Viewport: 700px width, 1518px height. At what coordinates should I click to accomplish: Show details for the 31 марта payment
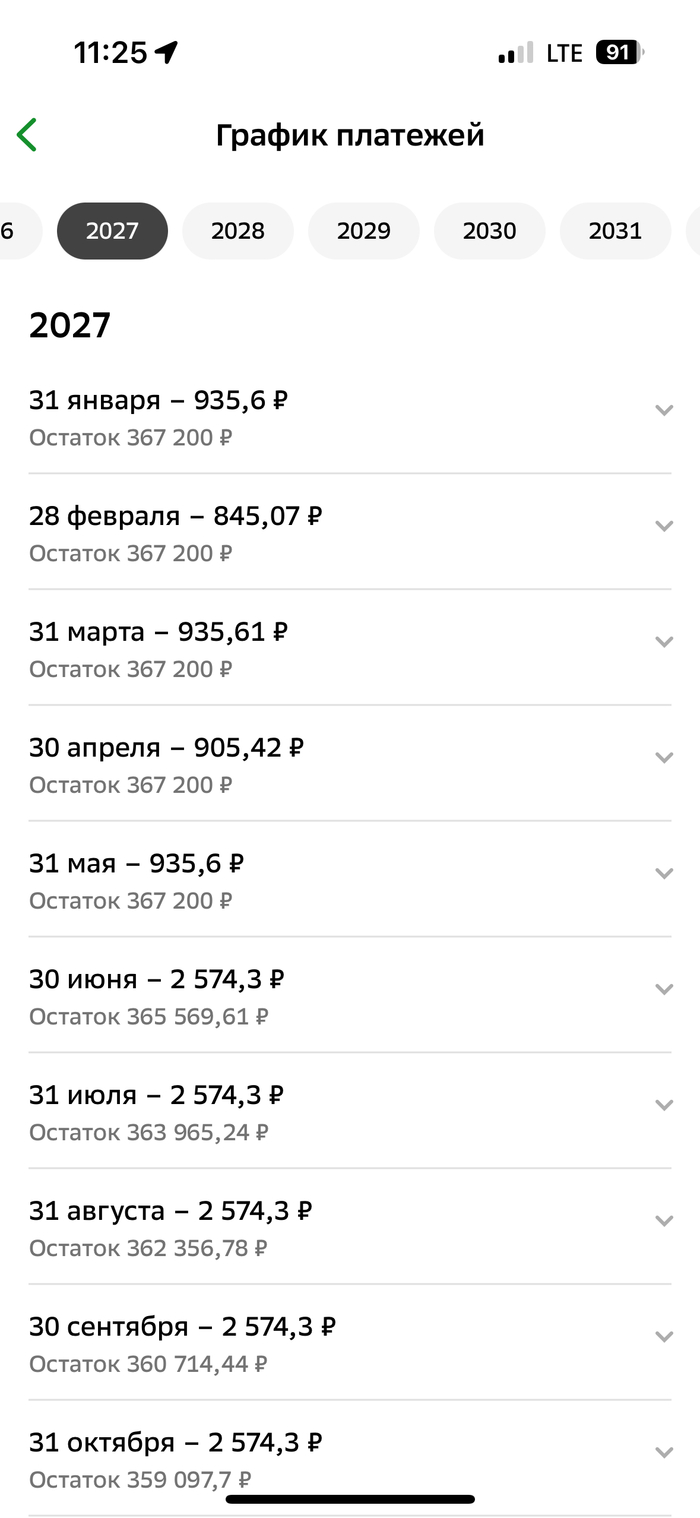pos(663,642)
